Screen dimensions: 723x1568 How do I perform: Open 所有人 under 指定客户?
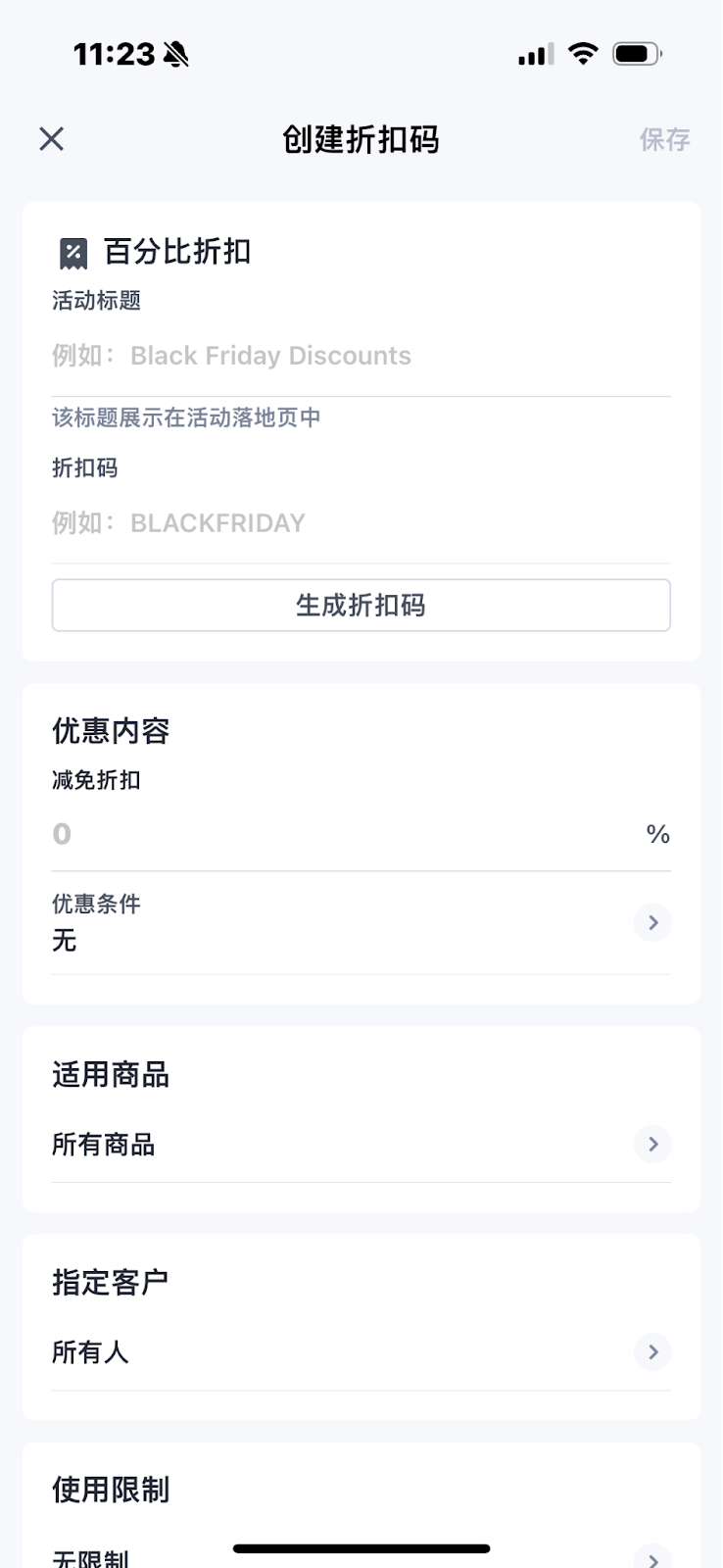361,1351
